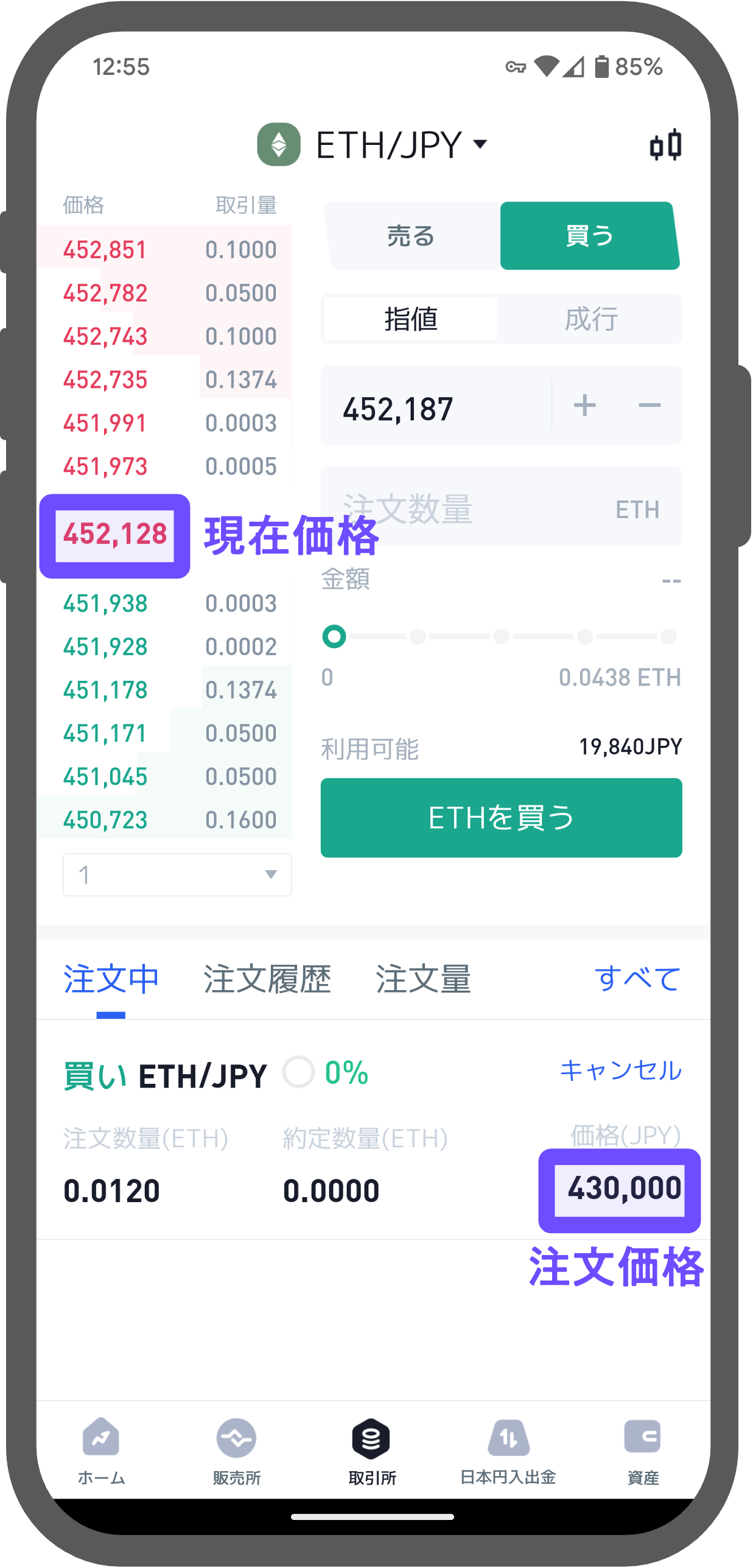This screenshot has width=753, height=1568.
Task: Open the 注文履歴 order history tab
Action: [267, 980]
